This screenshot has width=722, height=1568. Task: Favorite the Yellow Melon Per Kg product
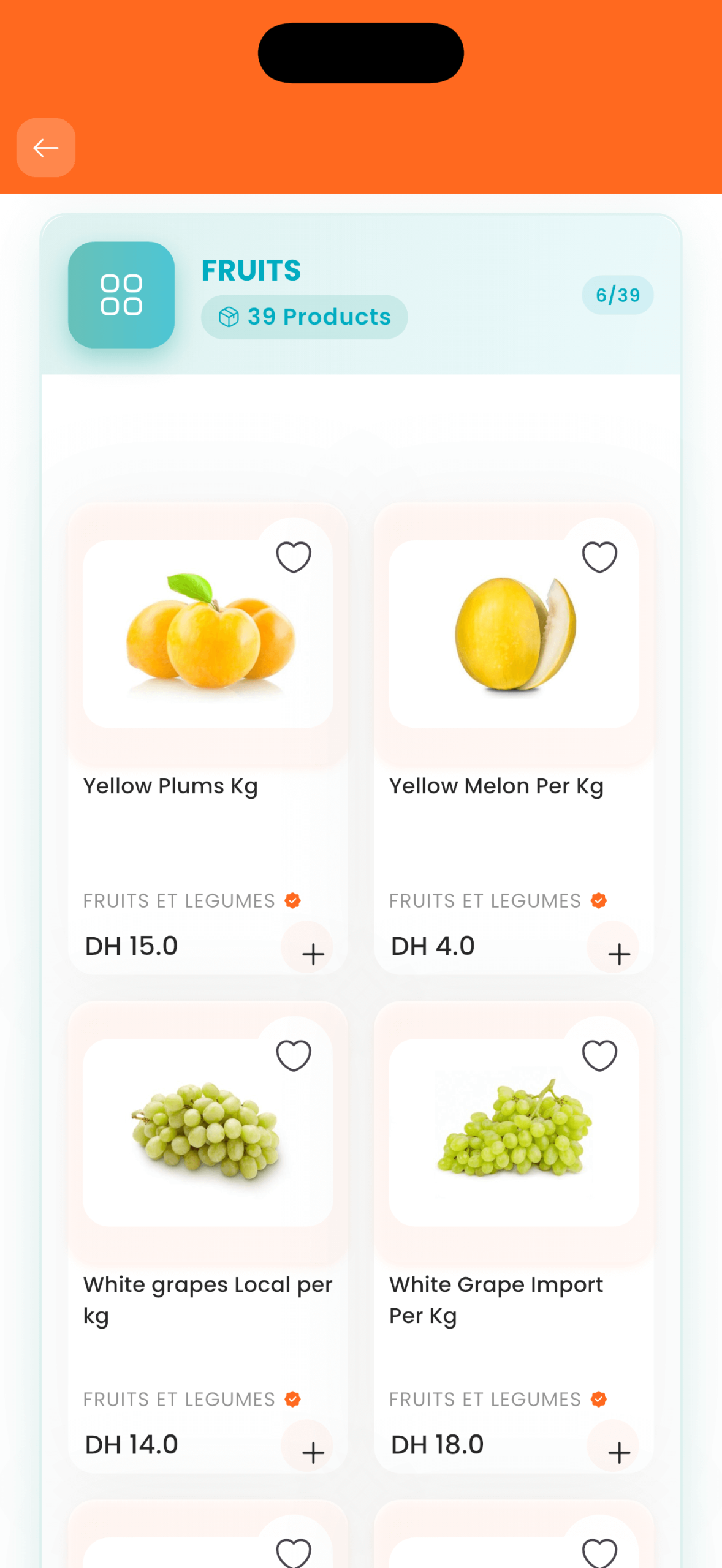pyautogui.click(x=599, y=557)
